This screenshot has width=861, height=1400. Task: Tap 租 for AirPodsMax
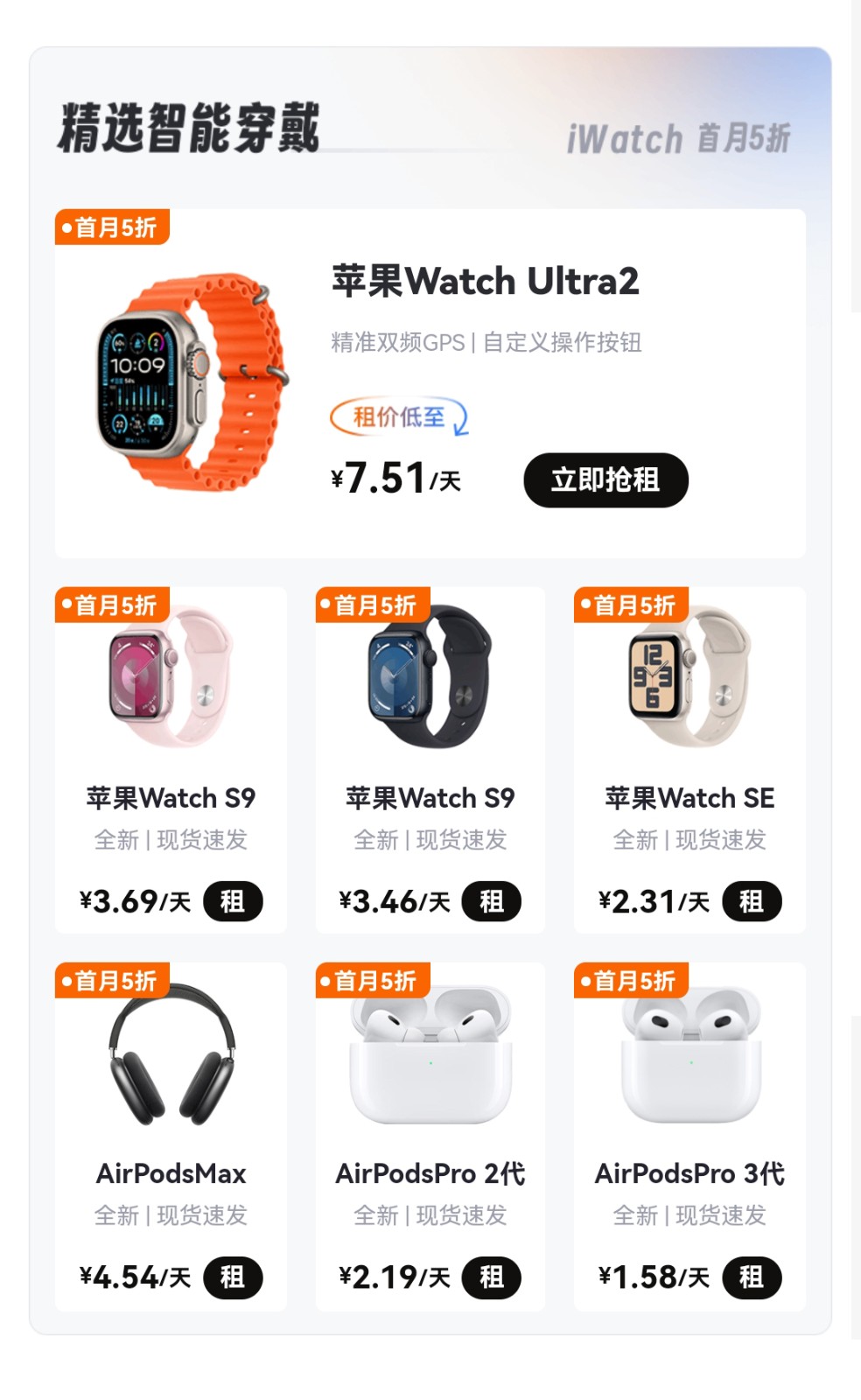click(233, 1277)
